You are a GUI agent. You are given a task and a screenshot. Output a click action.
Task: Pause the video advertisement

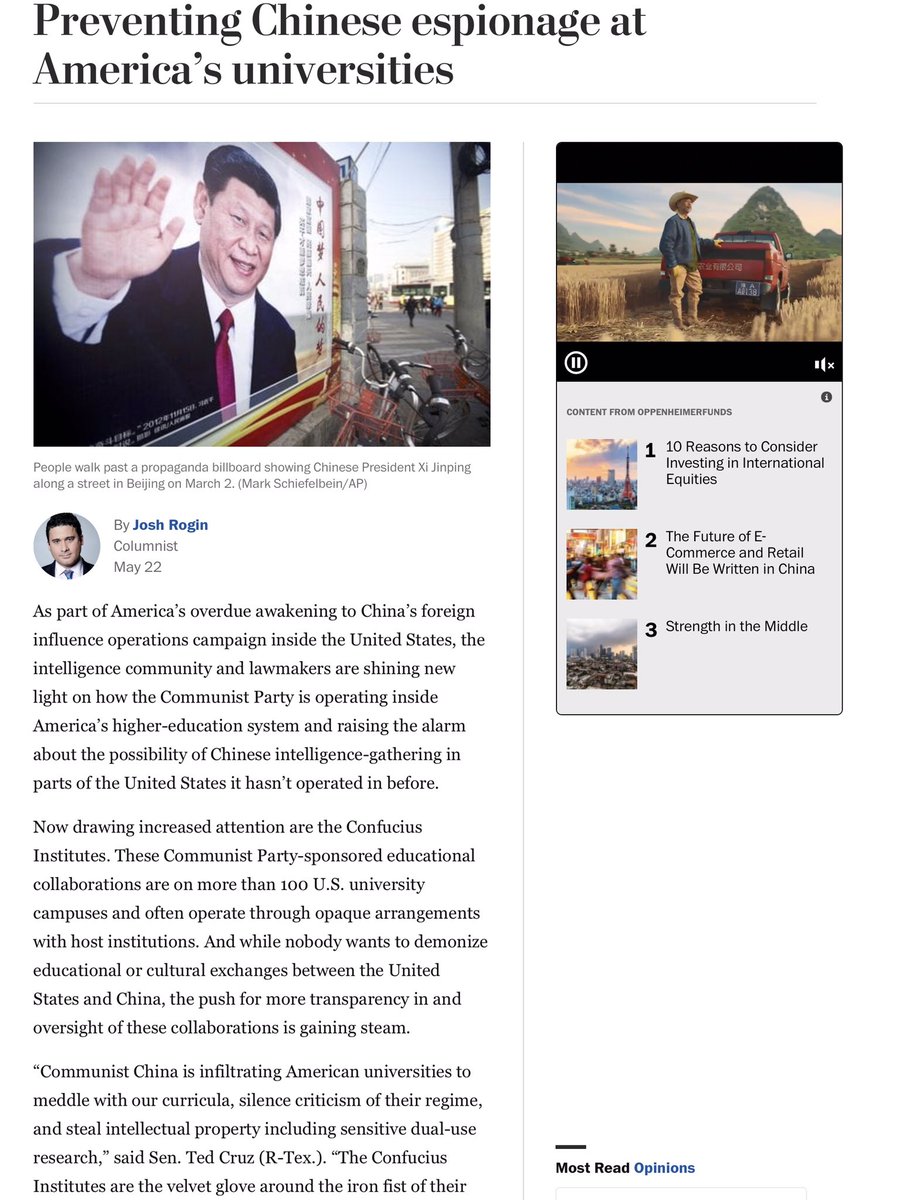[576, 363]
